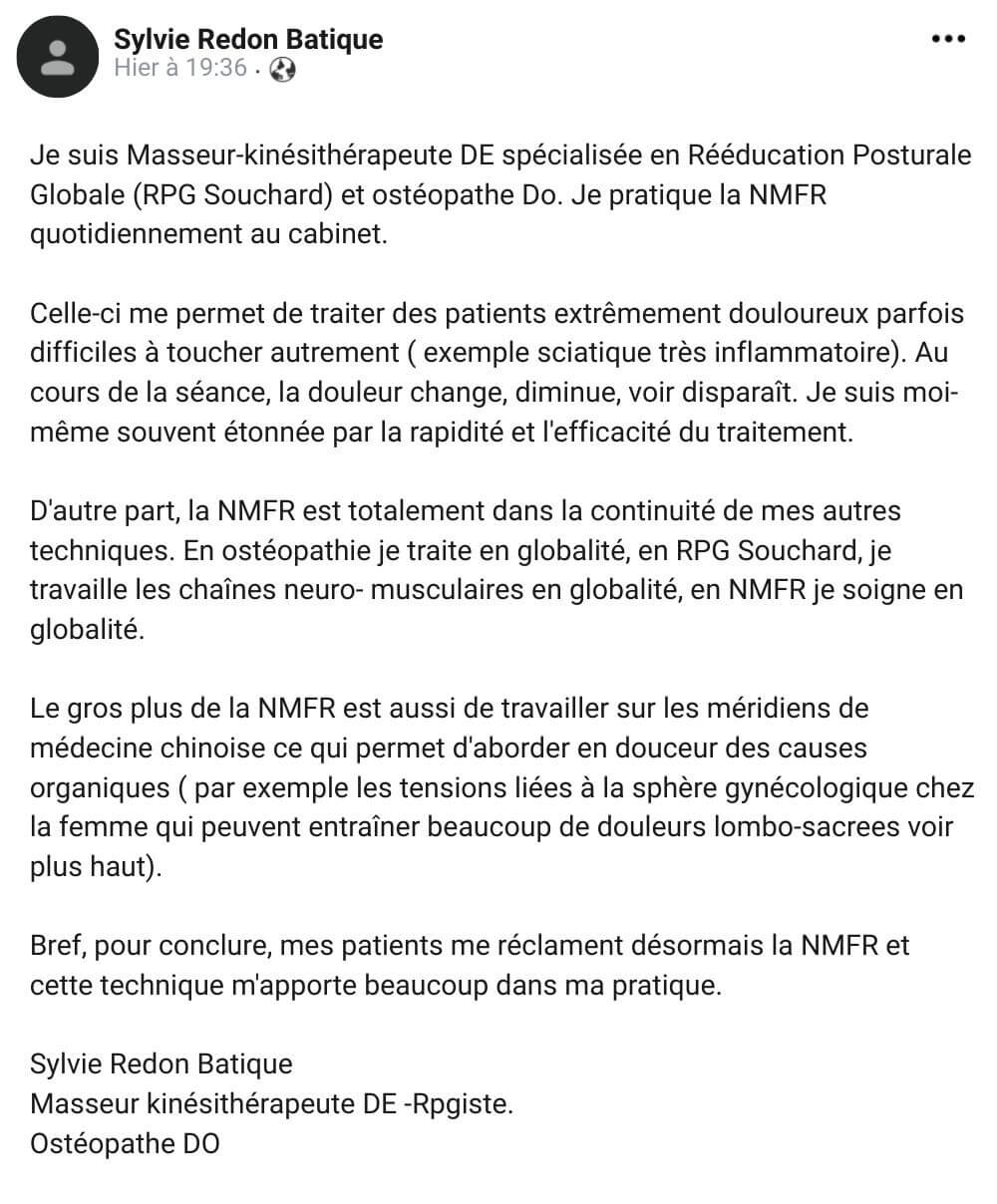Image resolution: width=997 pixels, height=1204 pixels.
Task: Check the post's public audience globe icon
Action: pos(283,70)
